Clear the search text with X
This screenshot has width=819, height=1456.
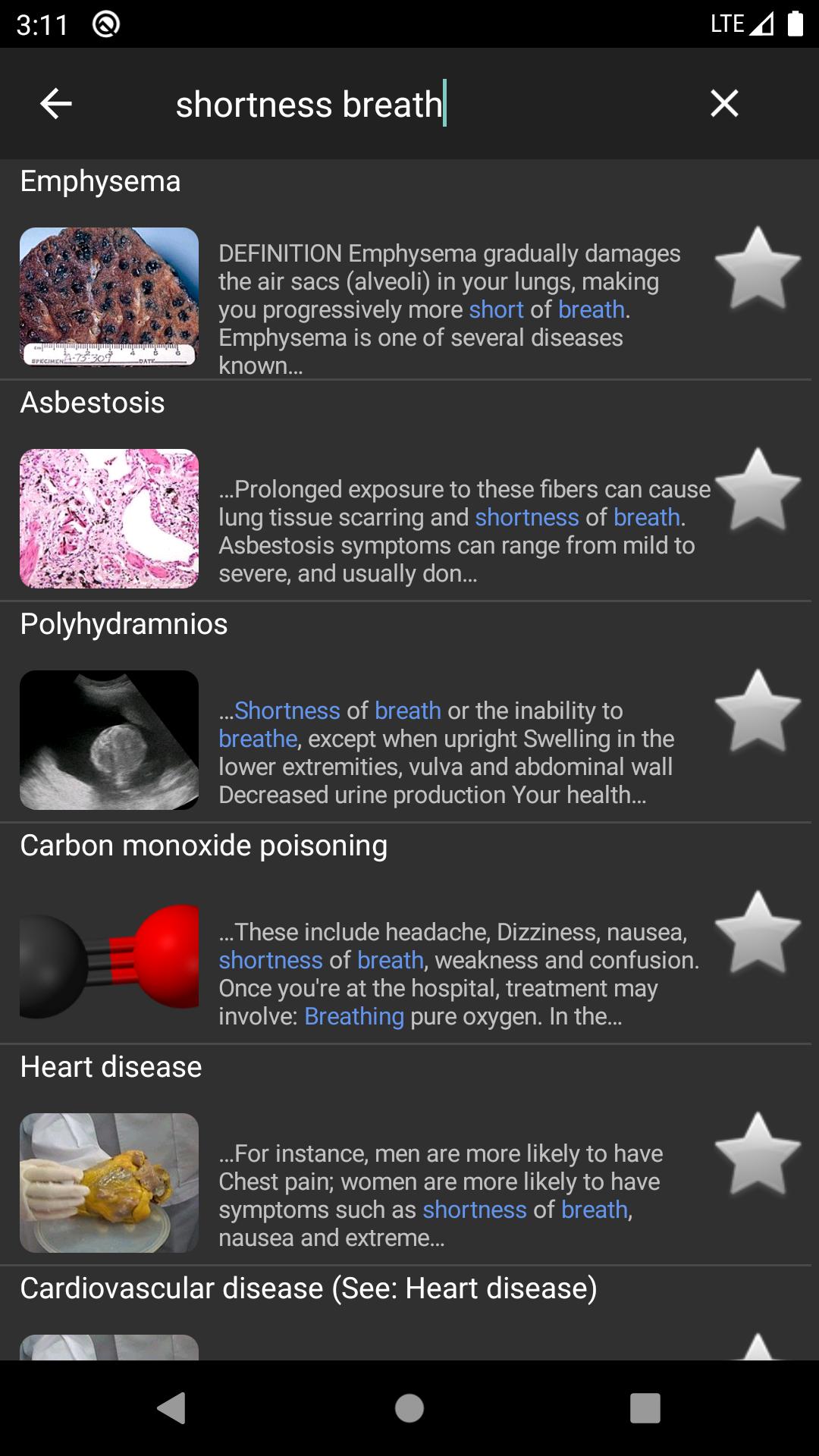pos(724,103)
